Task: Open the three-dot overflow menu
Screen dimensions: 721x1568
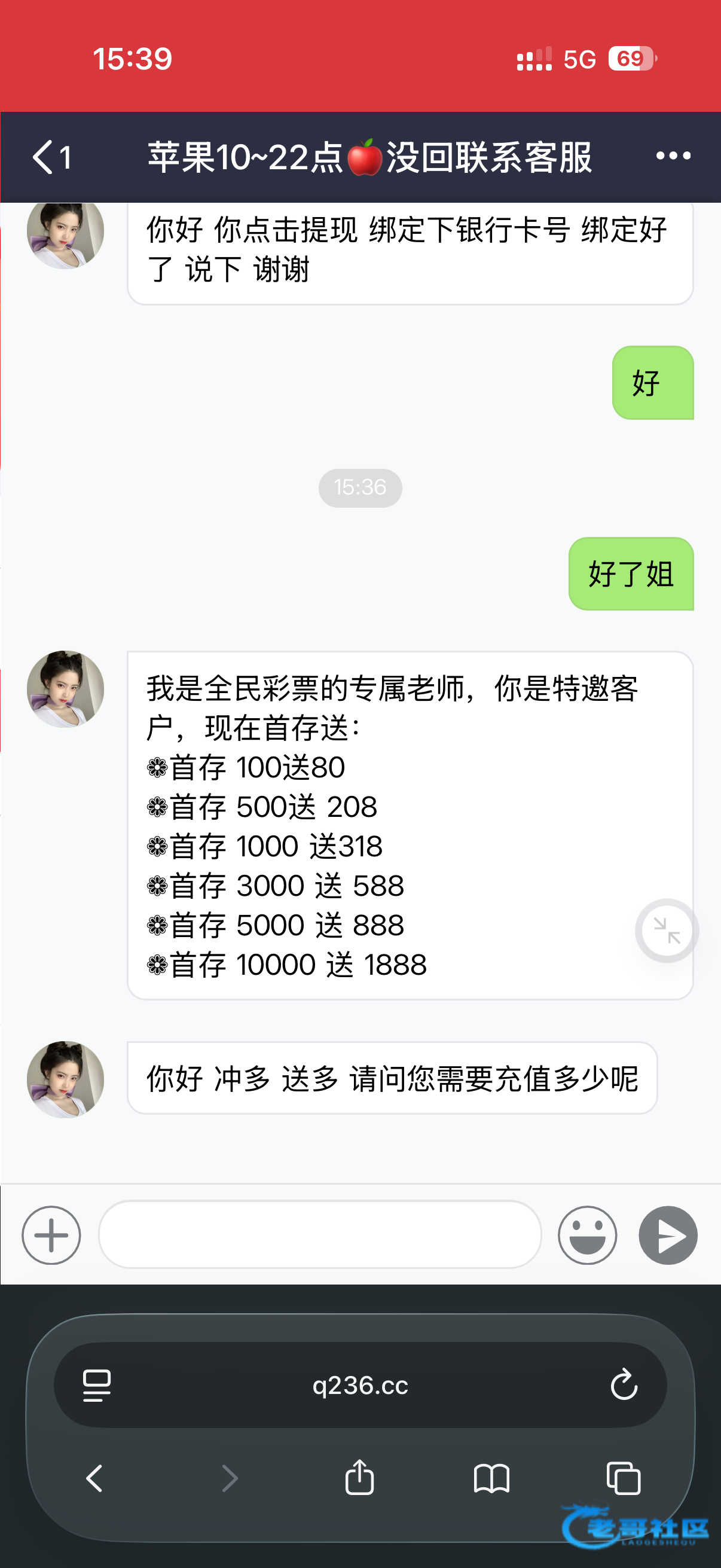Action: point(673,157)
